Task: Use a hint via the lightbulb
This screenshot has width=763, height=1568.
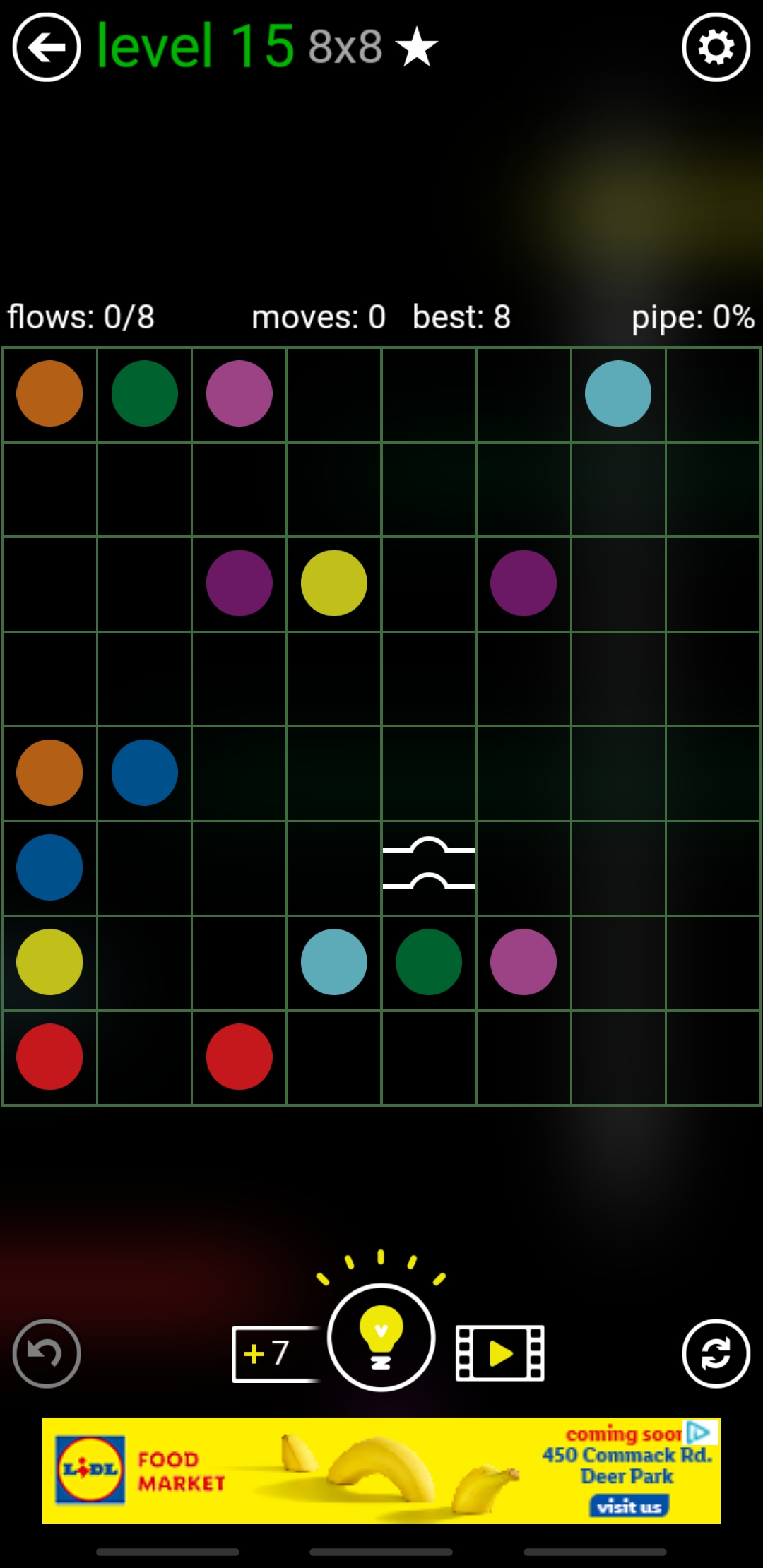Action: point(381,1337)
